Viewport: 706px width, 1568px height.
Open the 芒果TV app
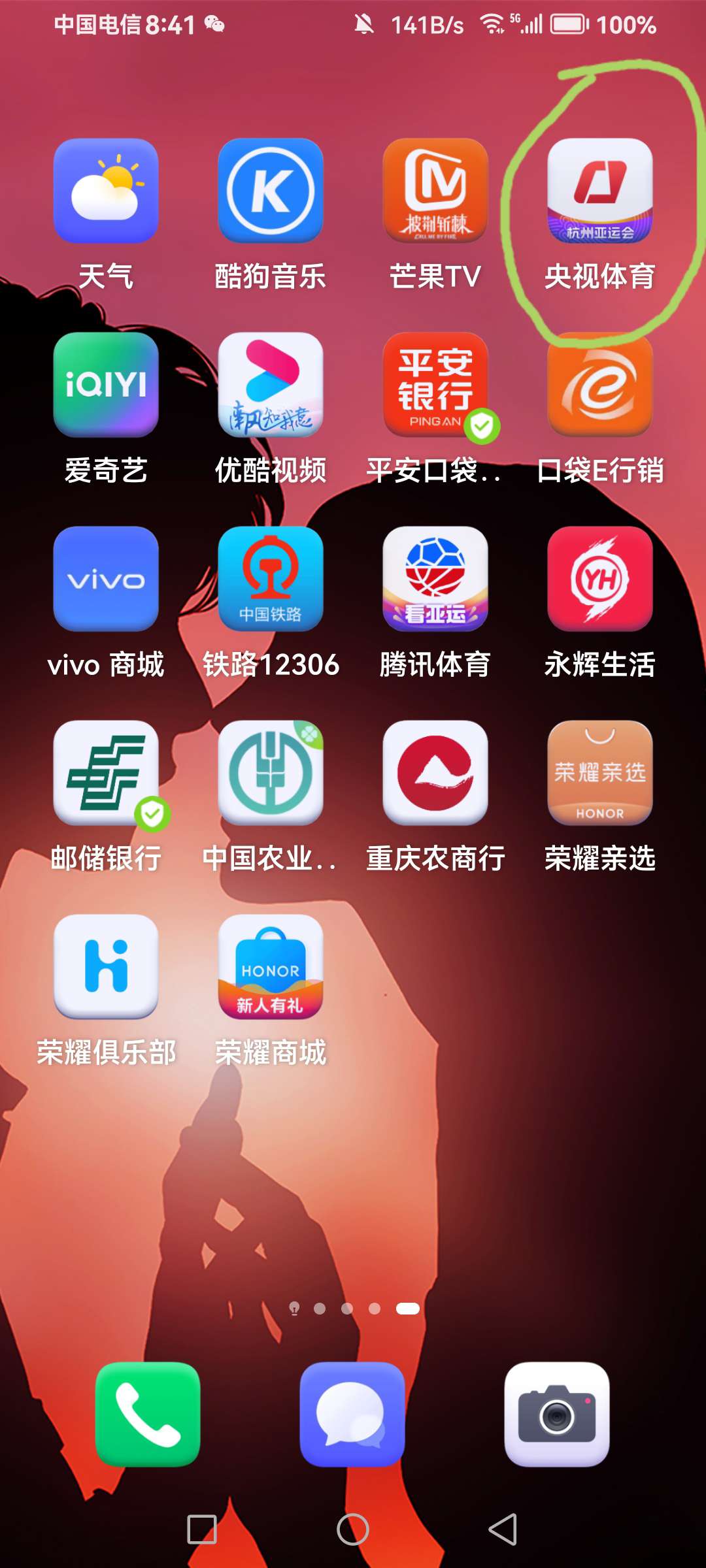[435, 190]
